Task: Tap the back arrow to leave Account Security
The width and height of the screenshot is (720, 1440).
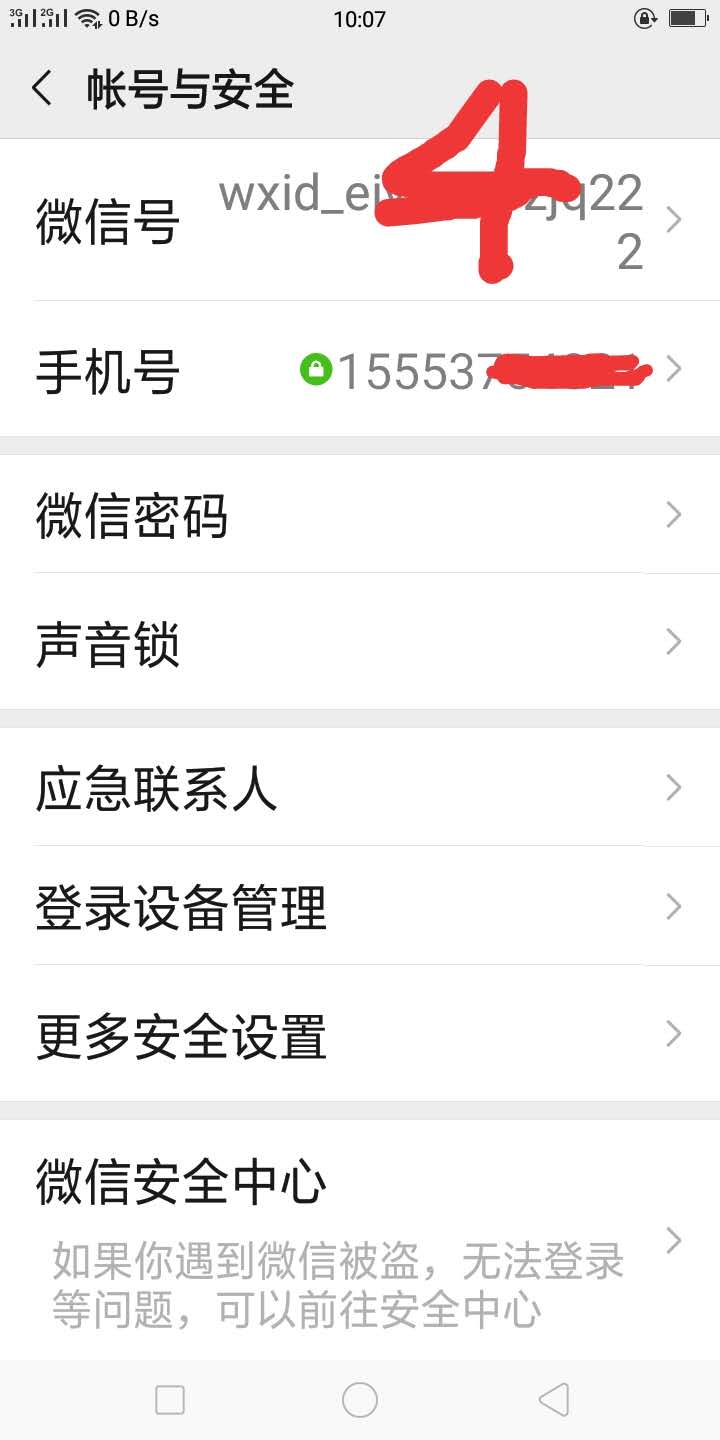Action: (x=42, y=90)
